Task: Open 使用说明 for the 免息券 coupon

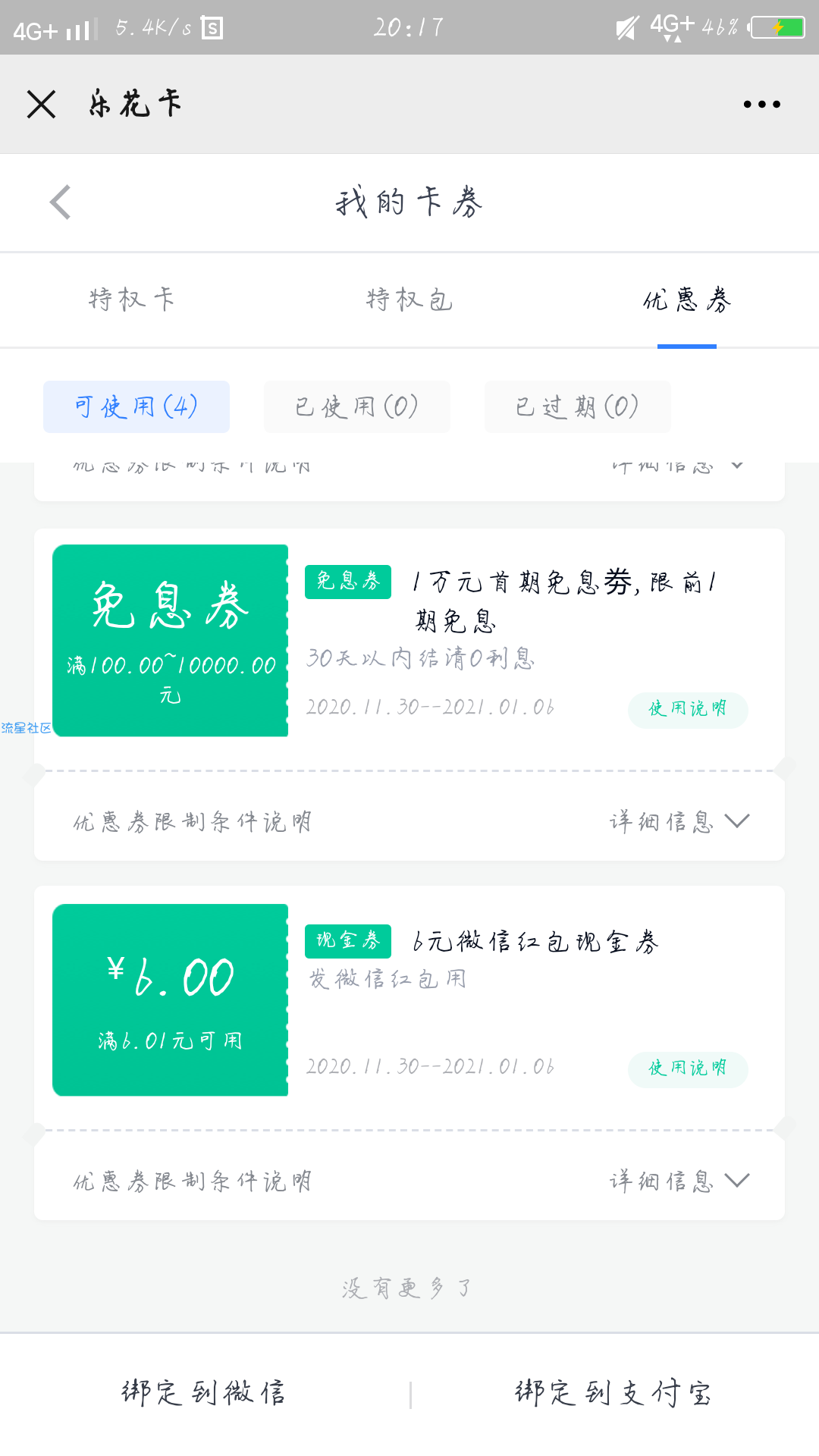Action: click(688, 710)
